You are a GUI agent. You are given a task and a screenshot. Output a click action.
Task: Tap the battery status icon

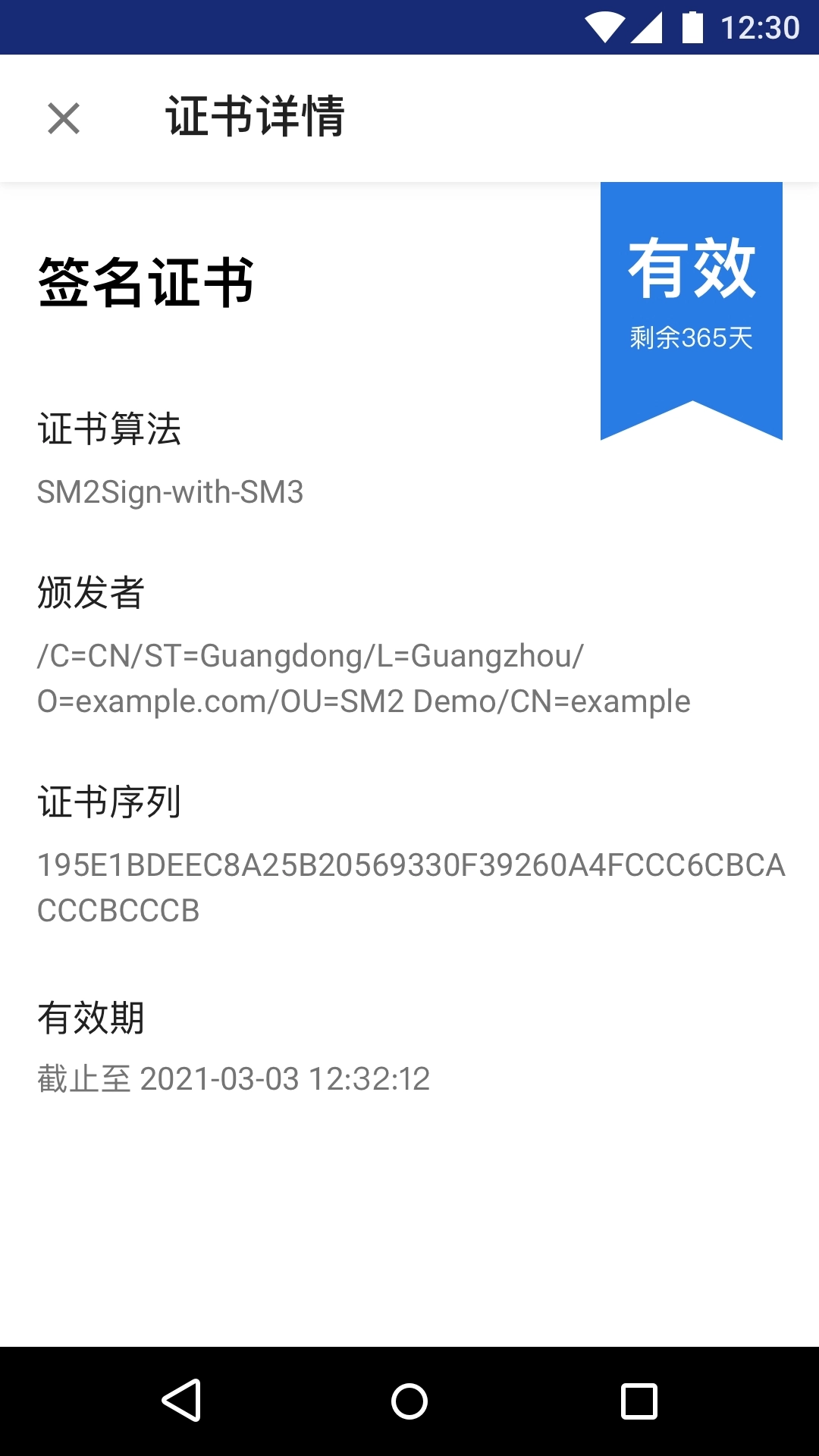pyautogui.click(x=691, y=25)
